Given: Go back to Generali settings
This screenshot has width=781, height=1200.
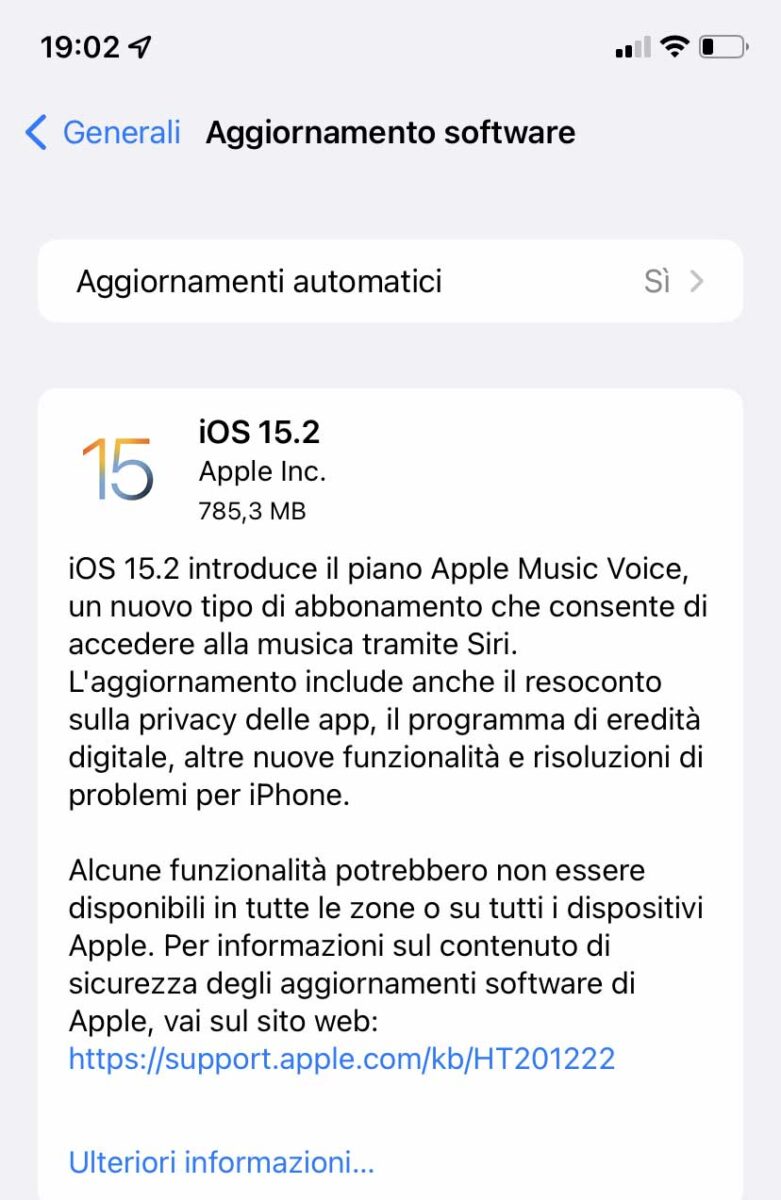Looking at the screenshot, I should coord(103,133).
